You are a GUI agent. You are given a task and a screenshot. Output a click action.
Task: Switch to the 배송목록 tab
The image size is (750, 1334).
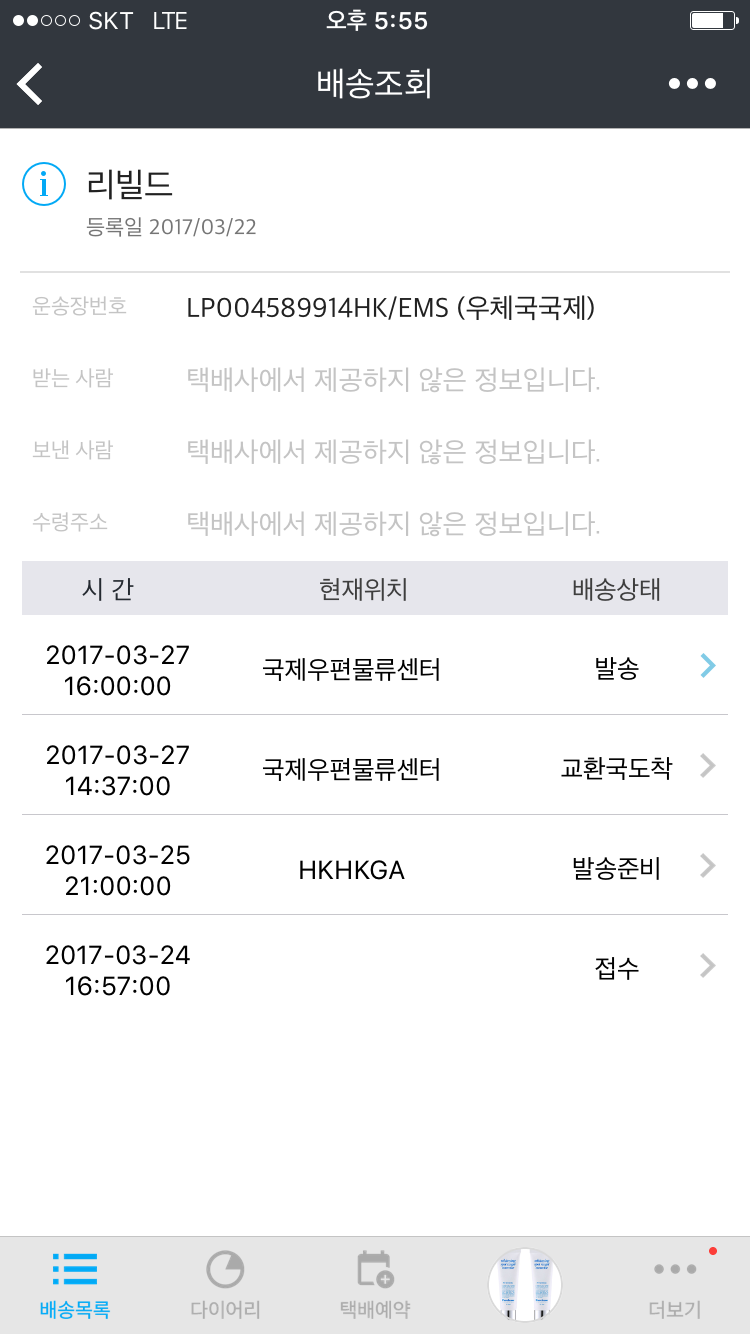(x=74, y=1285)
